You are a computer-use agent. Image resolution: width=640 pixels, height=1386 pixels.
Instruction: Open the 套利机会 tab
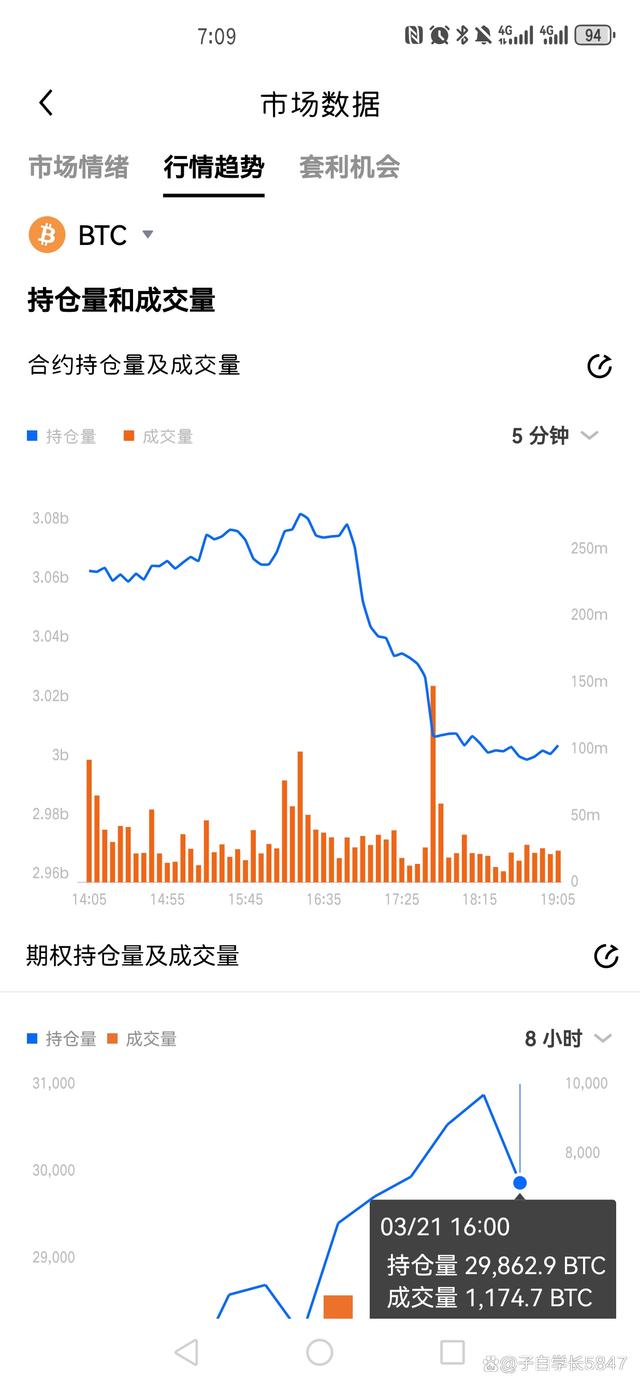(x=349, y=167)
